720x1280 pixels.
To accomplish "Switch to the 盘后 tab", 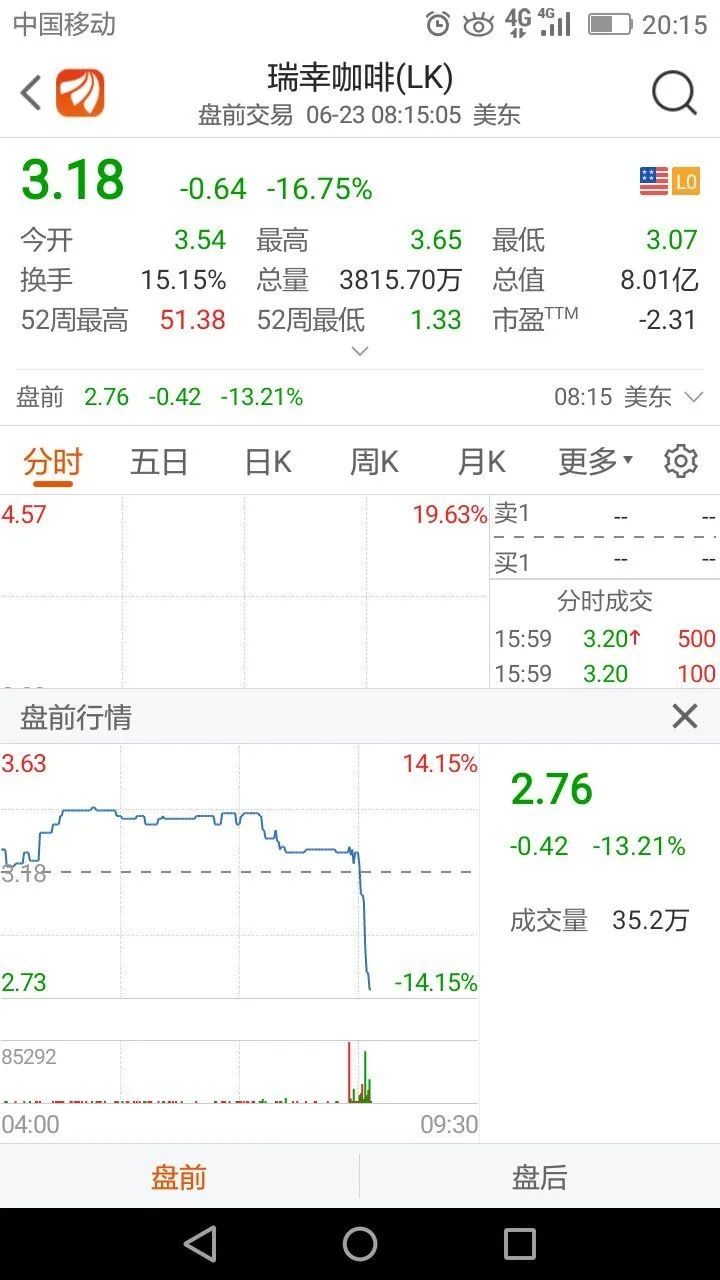I will [x=540, y=1177].
